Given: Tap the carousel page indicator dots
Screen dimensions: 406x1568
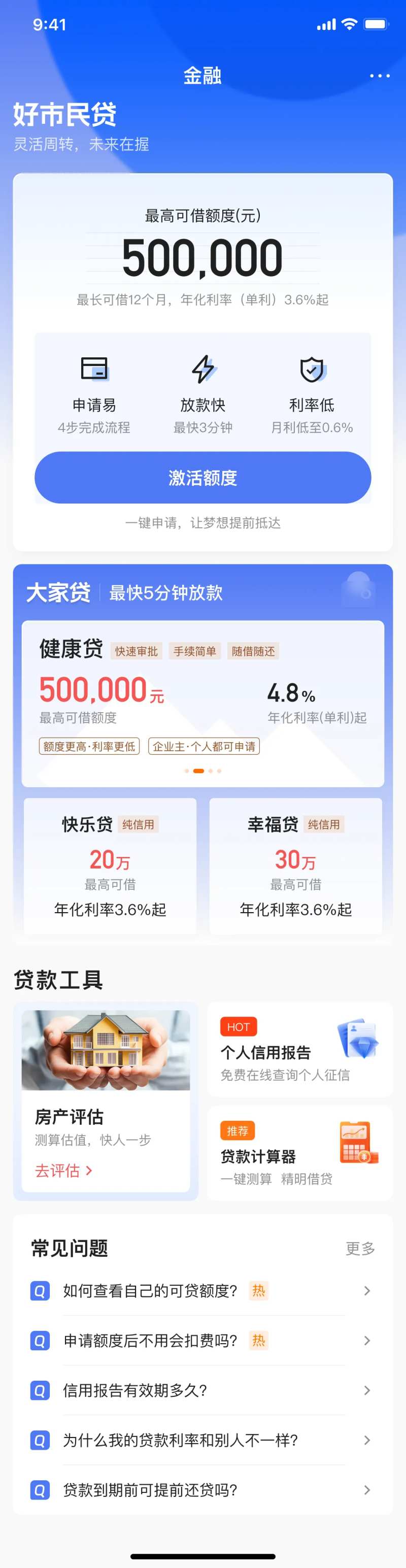Looking at the screenshot, I should (x=202, y=771).
